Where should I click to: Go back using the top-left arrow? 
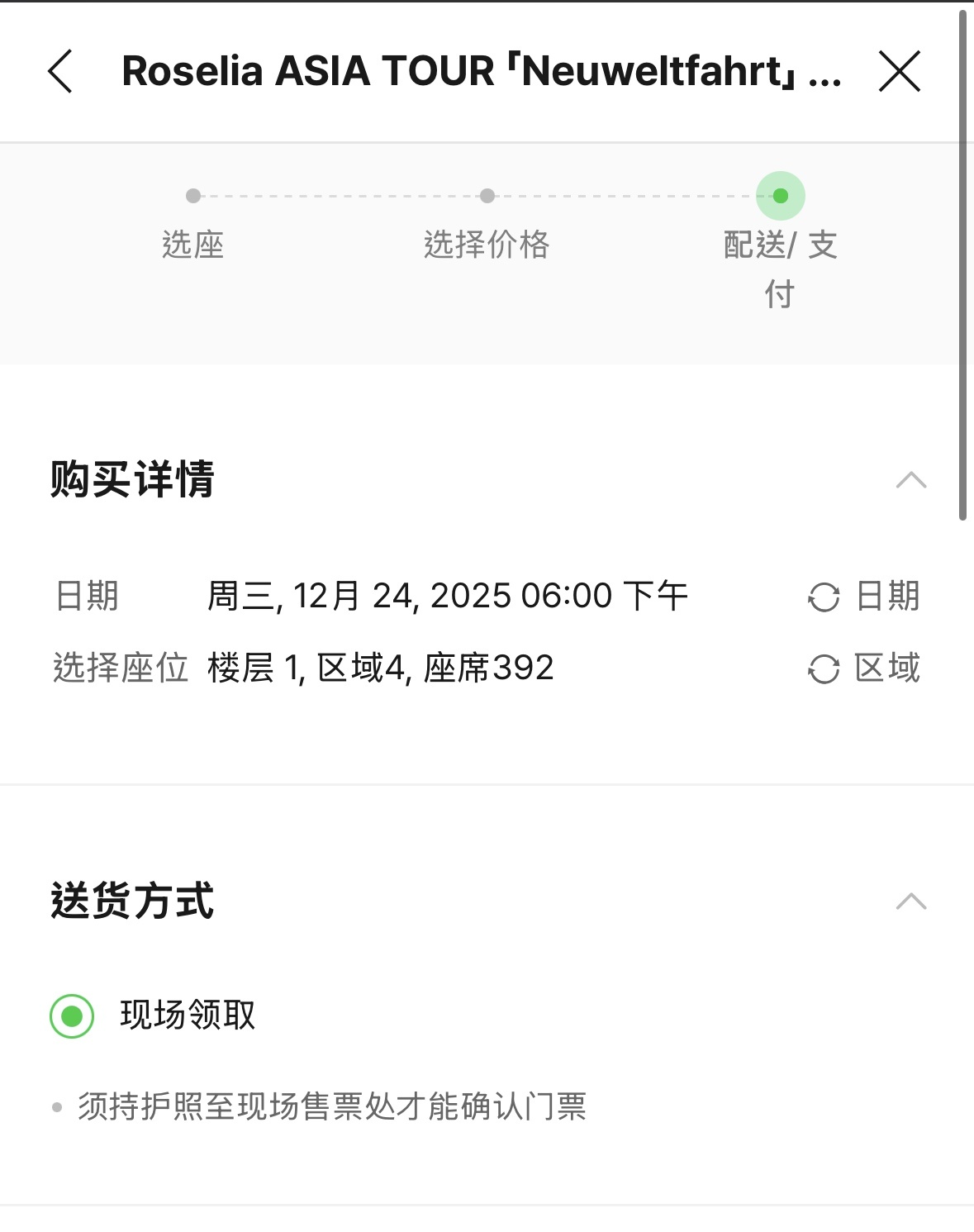click(60, 71)
